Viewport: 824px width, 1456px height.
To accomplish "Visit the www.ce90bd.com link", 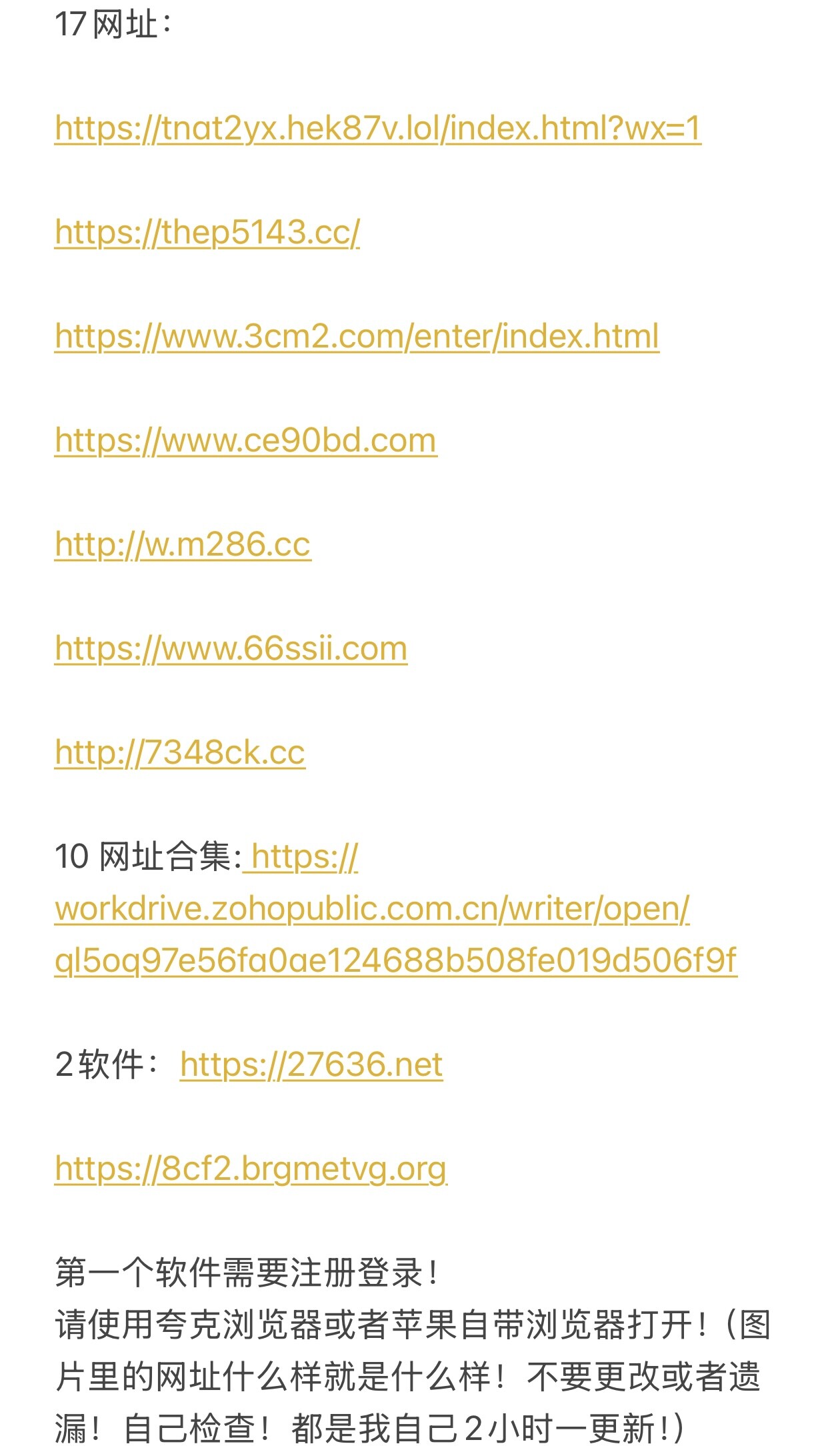I will (246, 441).
